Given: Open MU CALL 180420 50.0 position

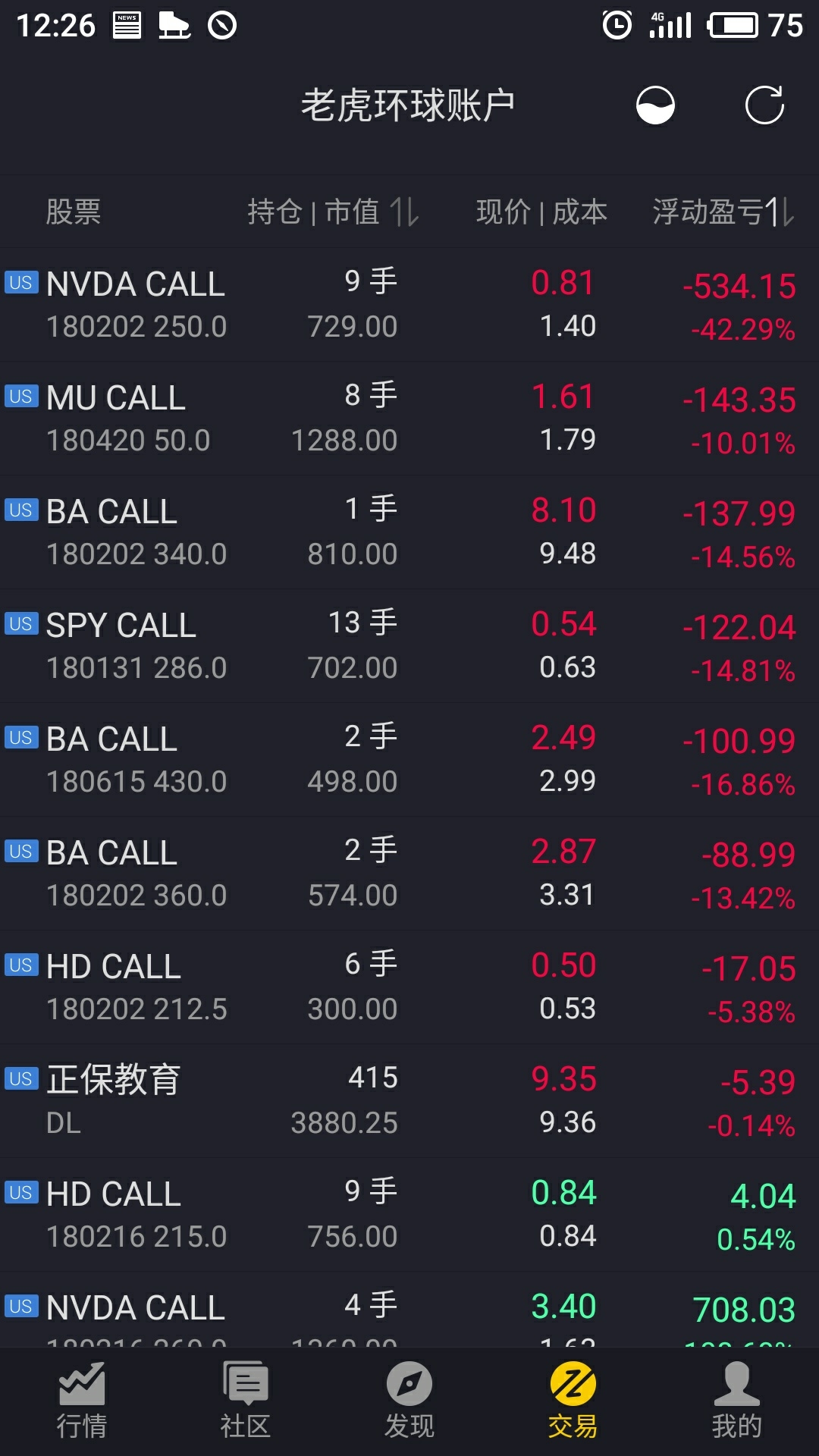Looking at the screenshot, I should [x=409, y=419].
